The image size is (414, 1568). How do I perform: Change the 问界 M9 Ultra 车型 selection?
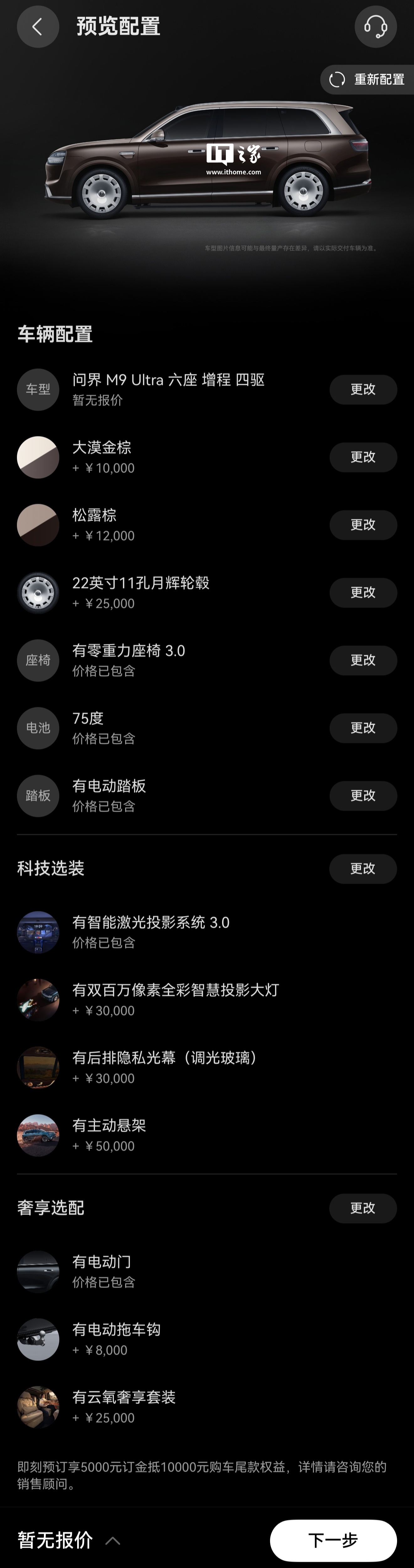point(363,390)
